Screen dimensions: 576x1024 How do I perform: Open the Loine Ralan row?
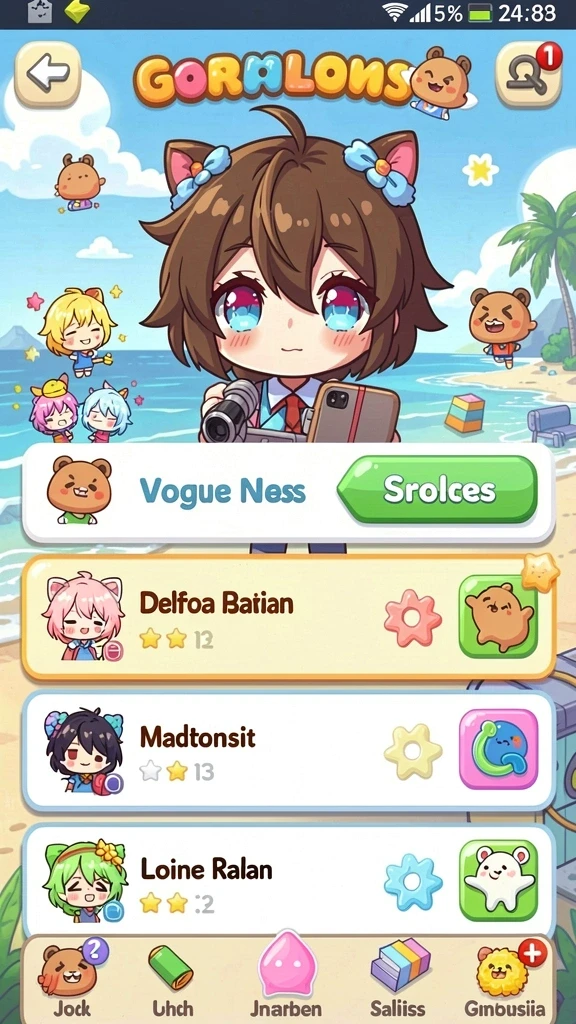(288, 882)
